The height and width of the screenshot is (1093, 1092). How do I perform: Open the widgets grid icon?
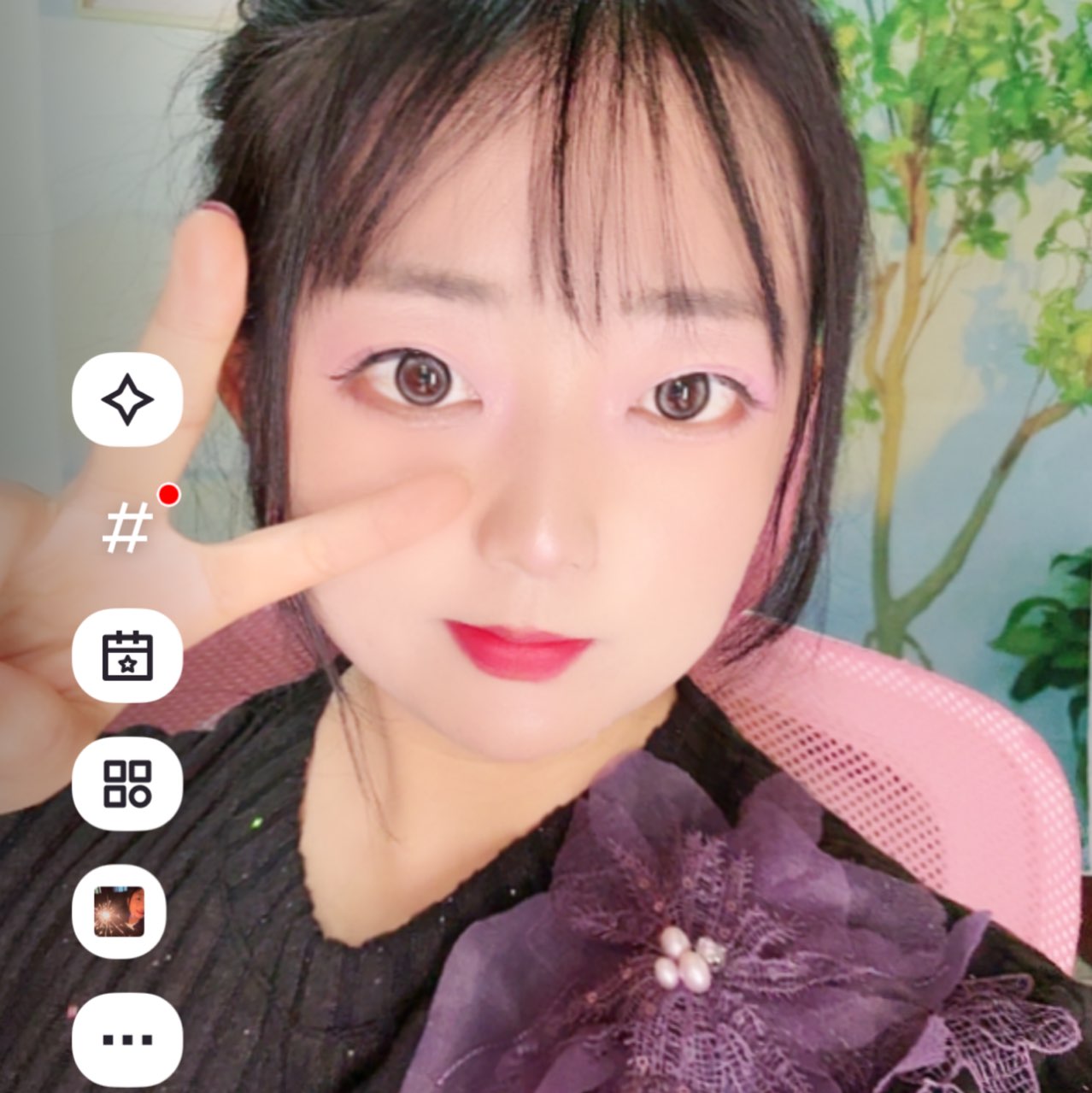tap(127, 784)
